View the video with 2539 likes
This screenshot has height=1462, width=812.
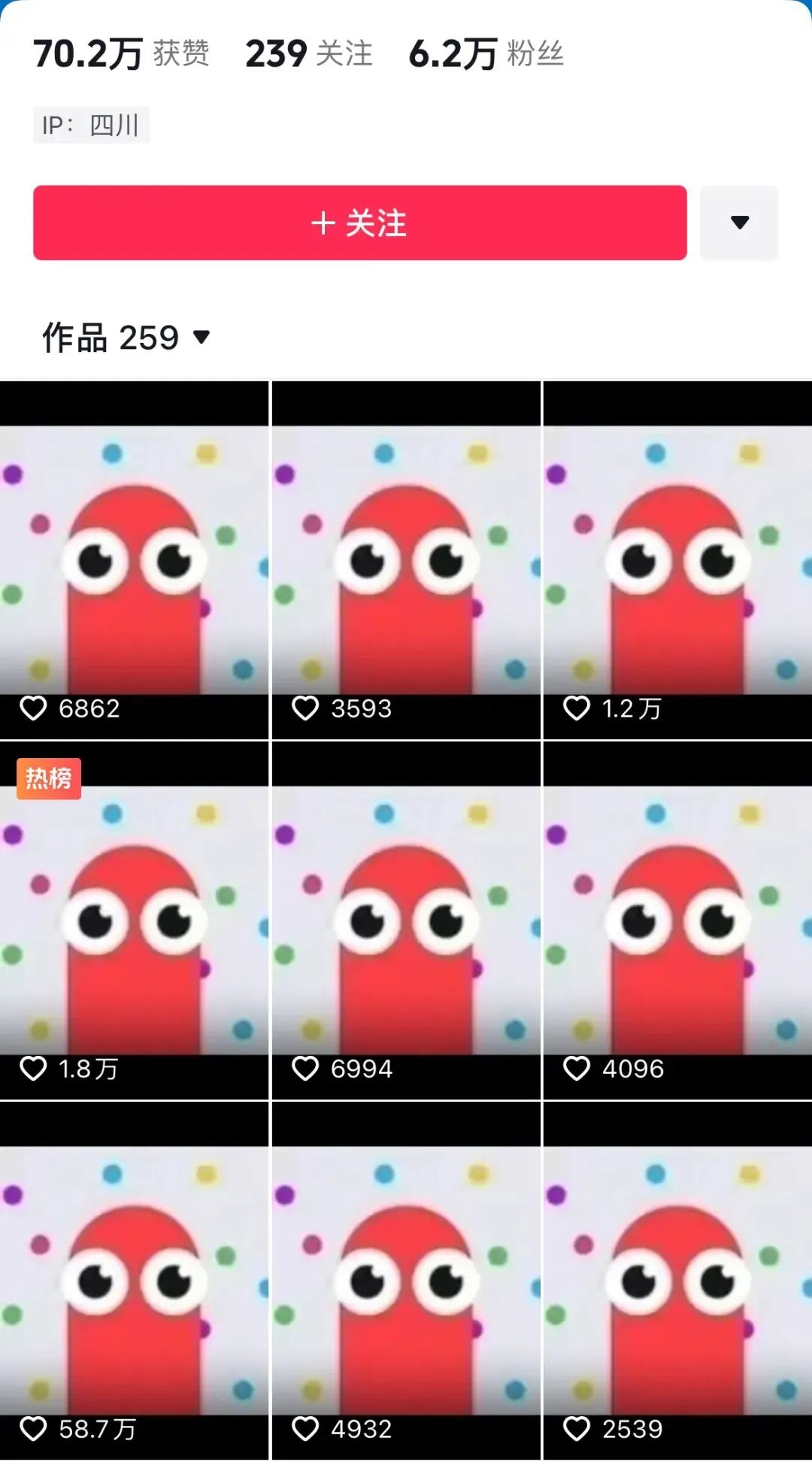[677, 1281]
